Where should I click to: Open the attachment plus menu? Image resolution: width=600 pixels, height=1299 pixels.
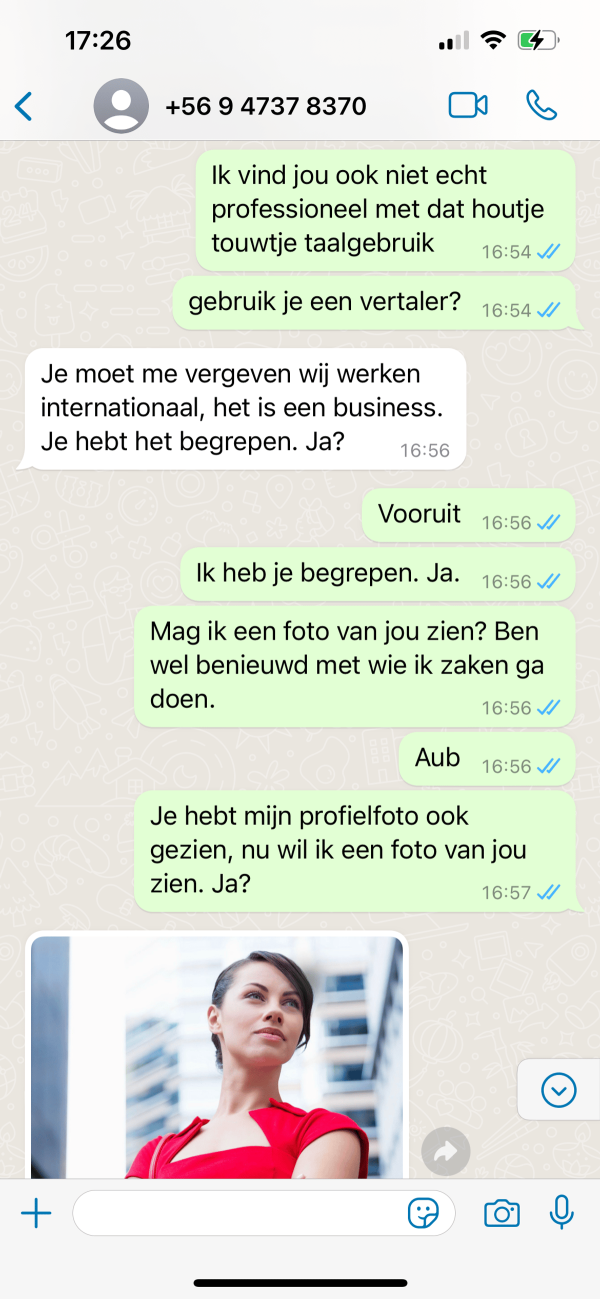[x=36, y=1214]
